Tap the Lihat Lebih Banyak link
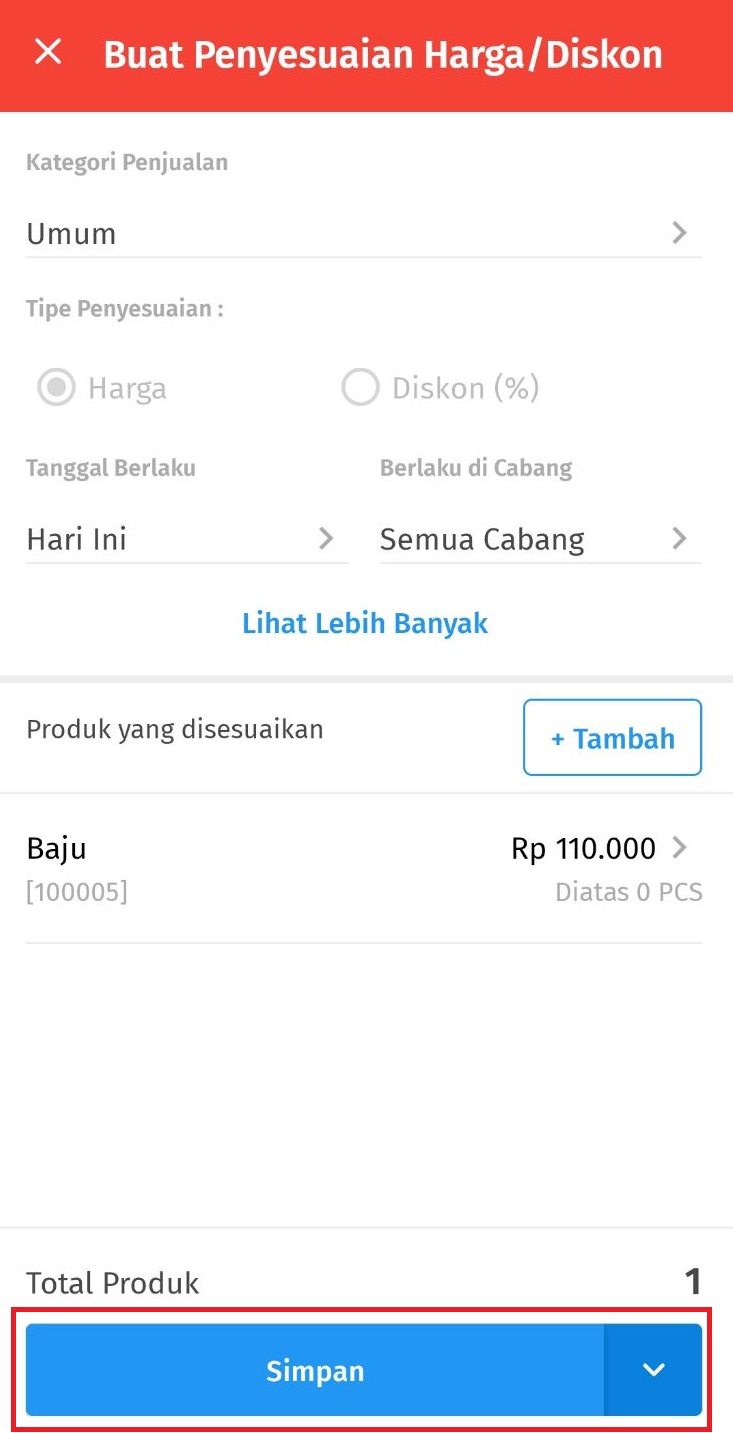 point(365,623)
